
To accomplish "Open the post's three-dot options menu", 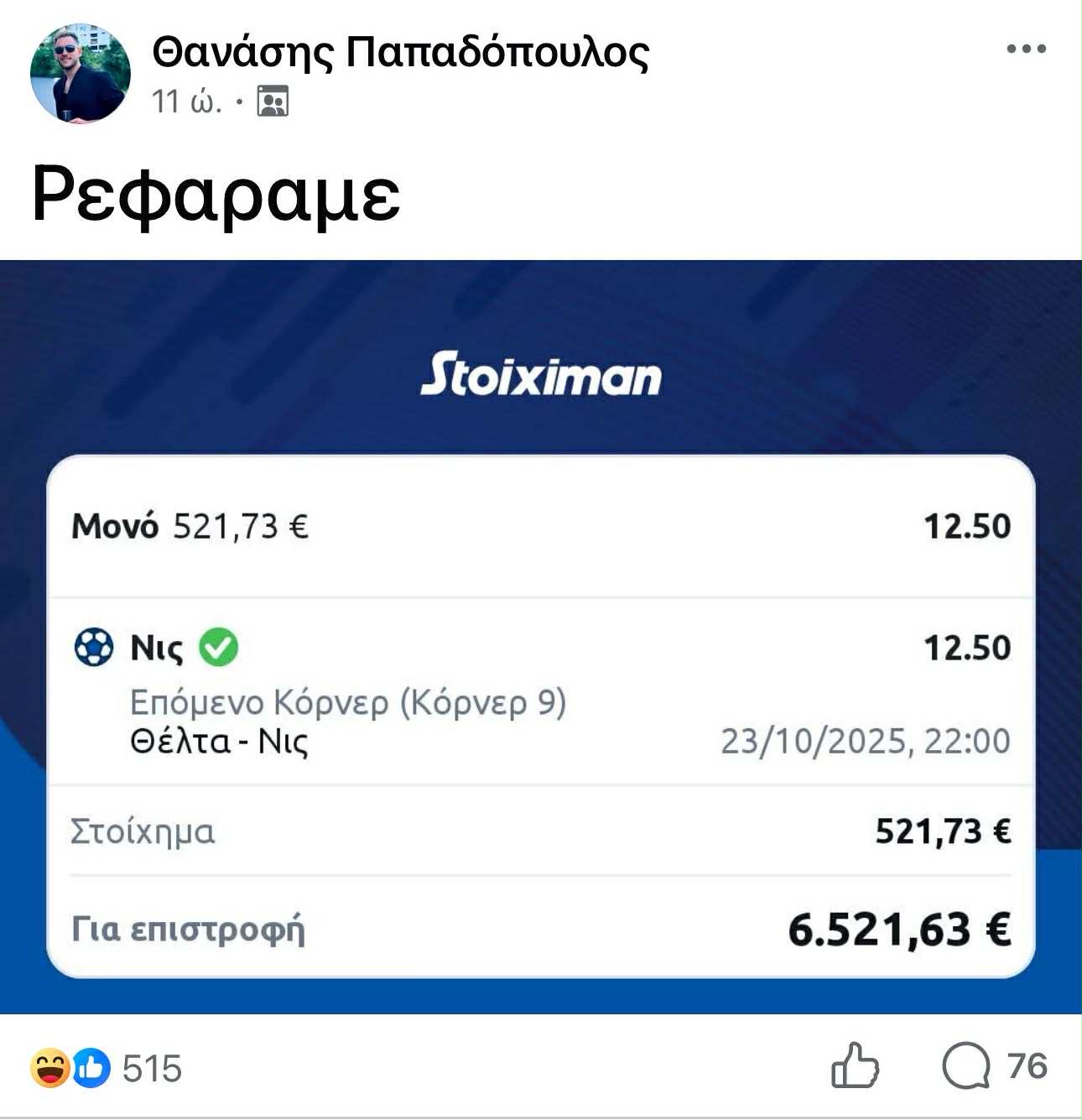I will [x=1026, y=49].
